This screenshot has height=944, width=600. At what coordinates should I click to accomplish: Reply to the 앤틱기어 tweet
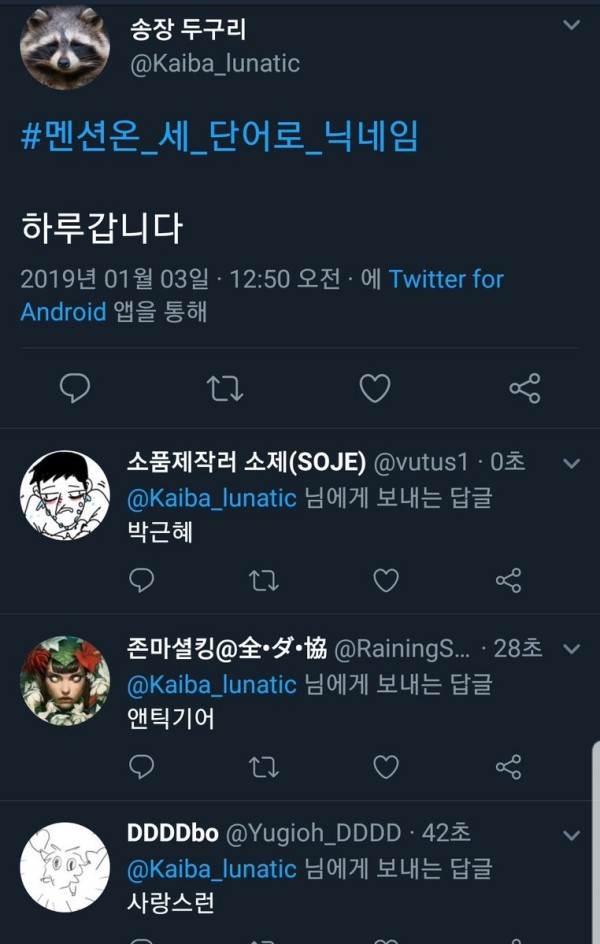pyautogui.click(x=142, y=767)
